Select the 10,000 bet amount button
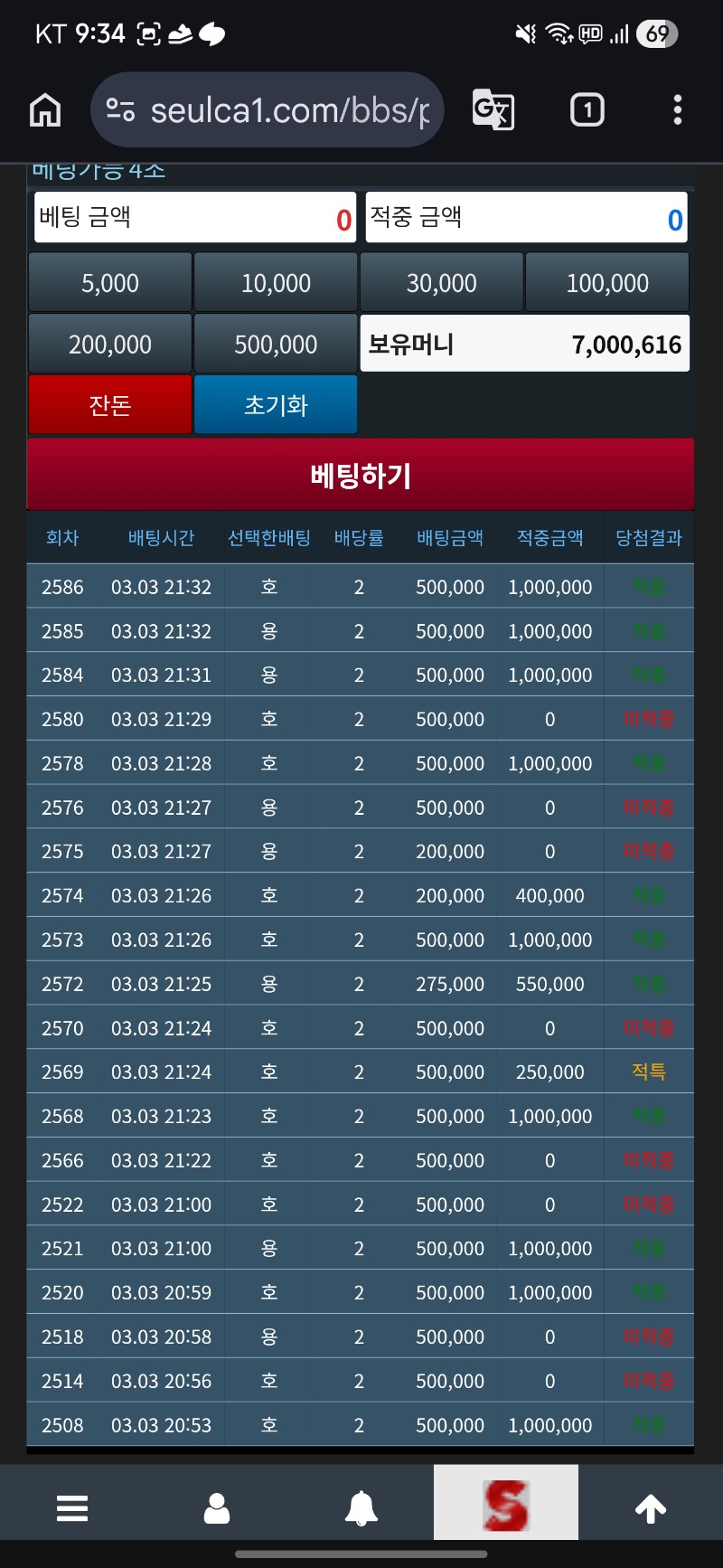The width and height of the screenshot is (723, 1568). pyautogui.click(x=276, y=283)
